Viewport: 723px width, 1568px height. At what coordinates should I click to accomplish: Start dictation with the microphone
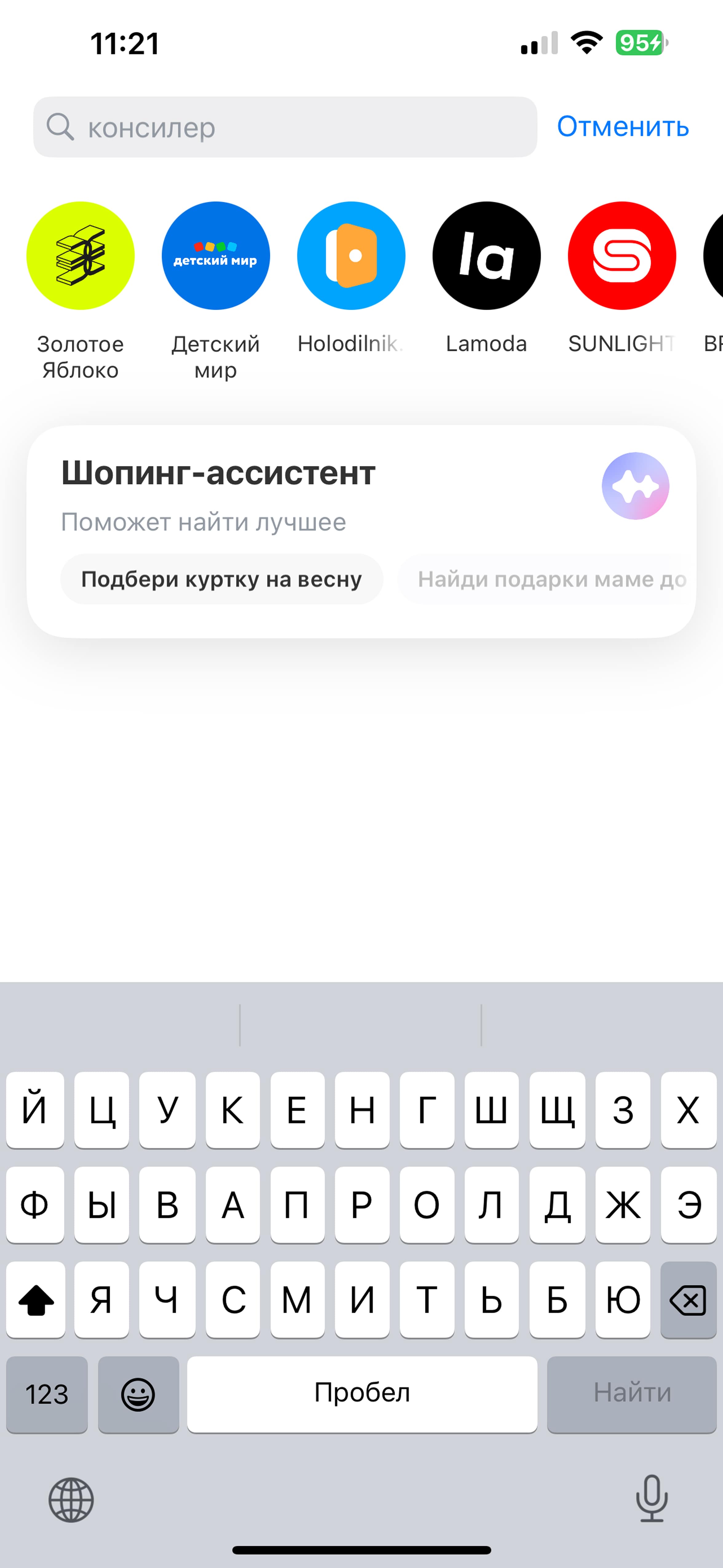click(x=652, y=1498)
